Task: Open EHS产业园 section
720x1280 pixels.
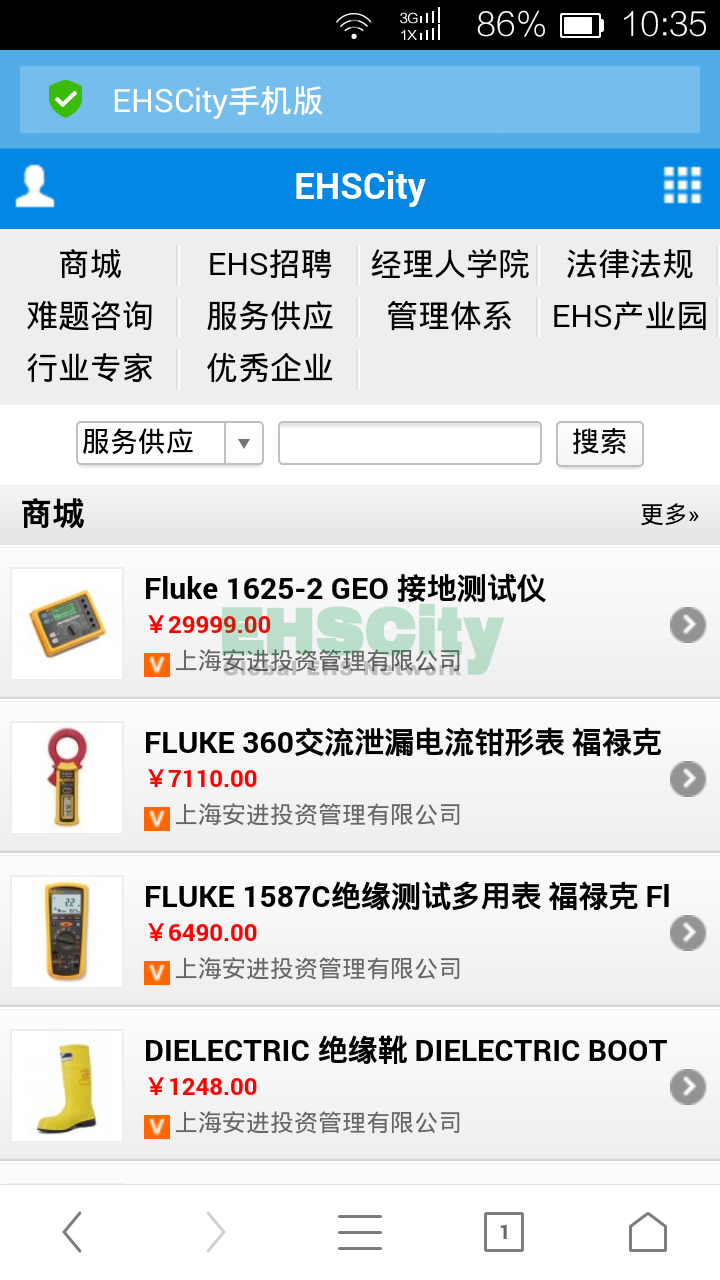Action: 629,317
